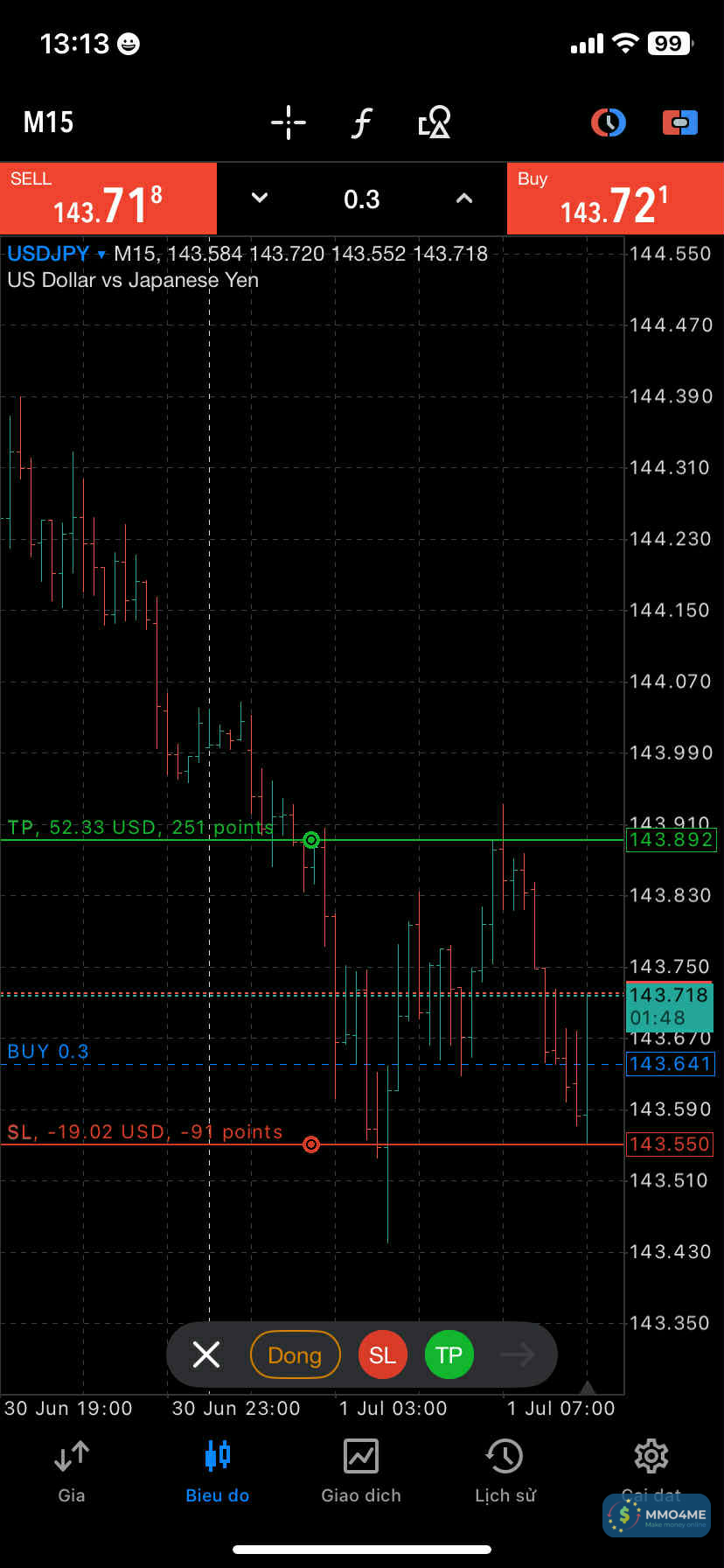Switch to the Gia quotes tab

tap(72, 1472)
